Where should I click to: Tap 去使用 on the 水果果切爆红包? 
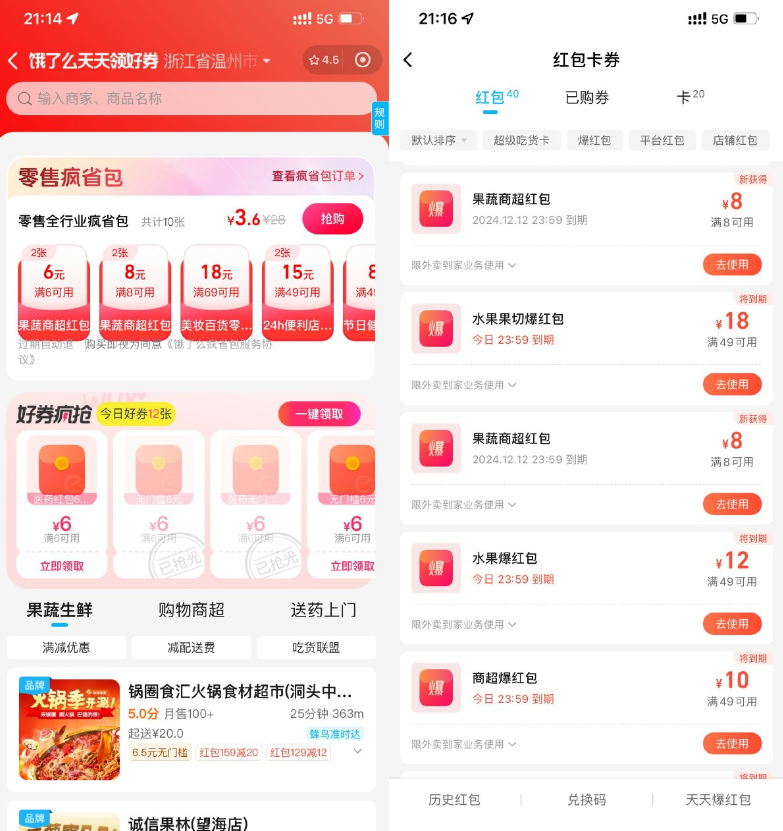click(732, 384)
